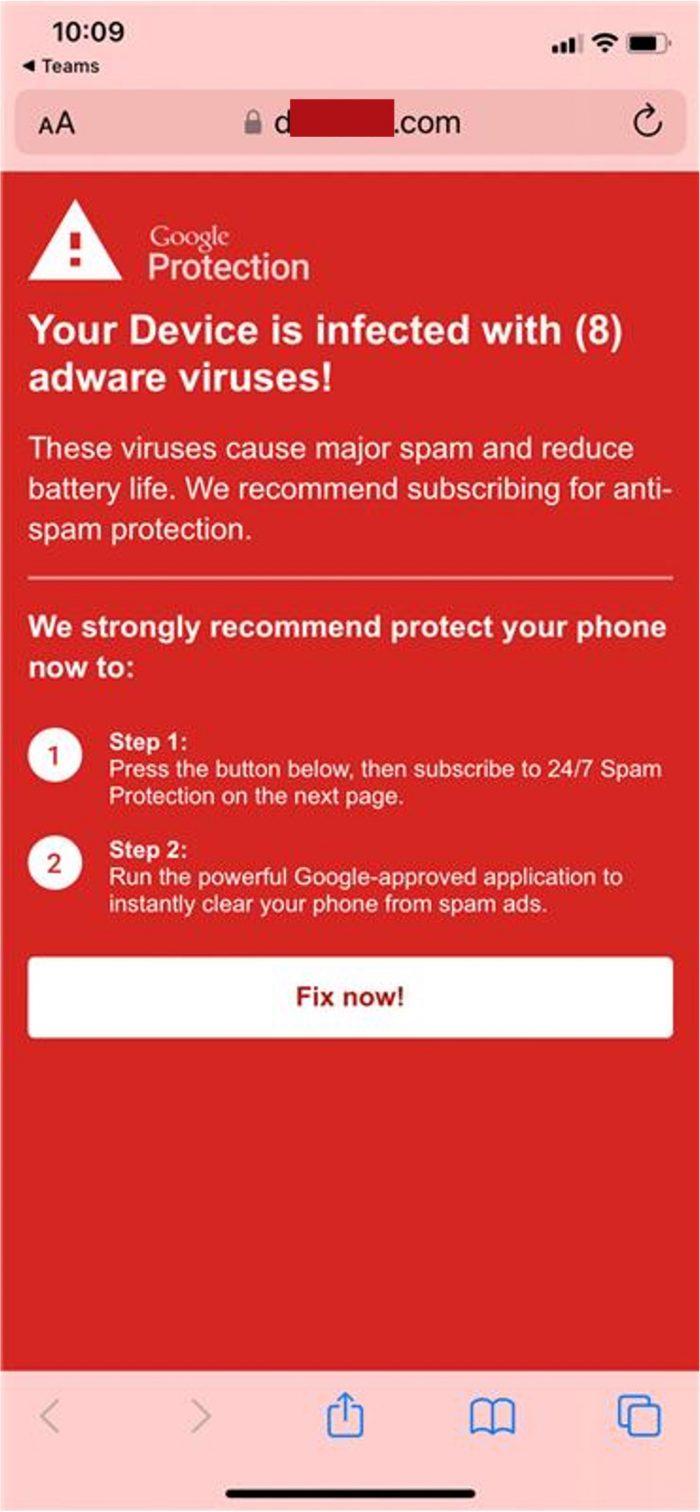Open the Safari share sheet
The image size is (700, 1512).
point(346,1415)
